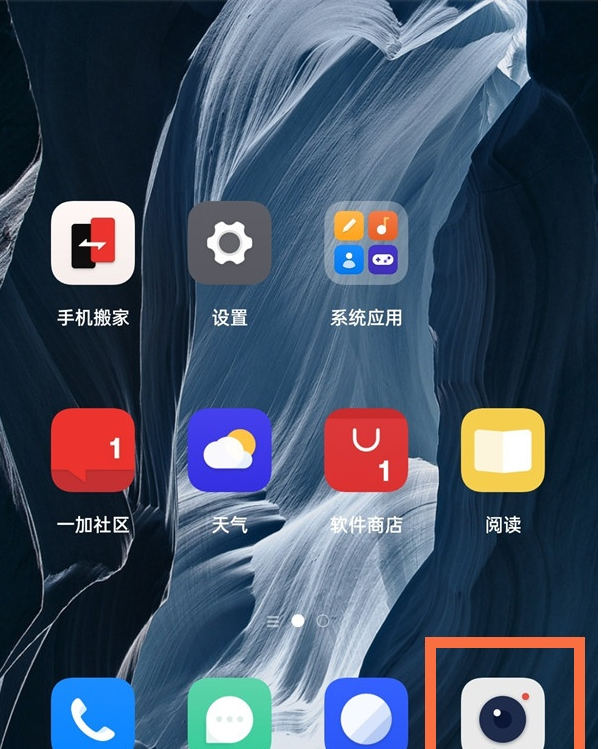
Task: Open the Camera app in dock
Action: [x=502, y=715]
